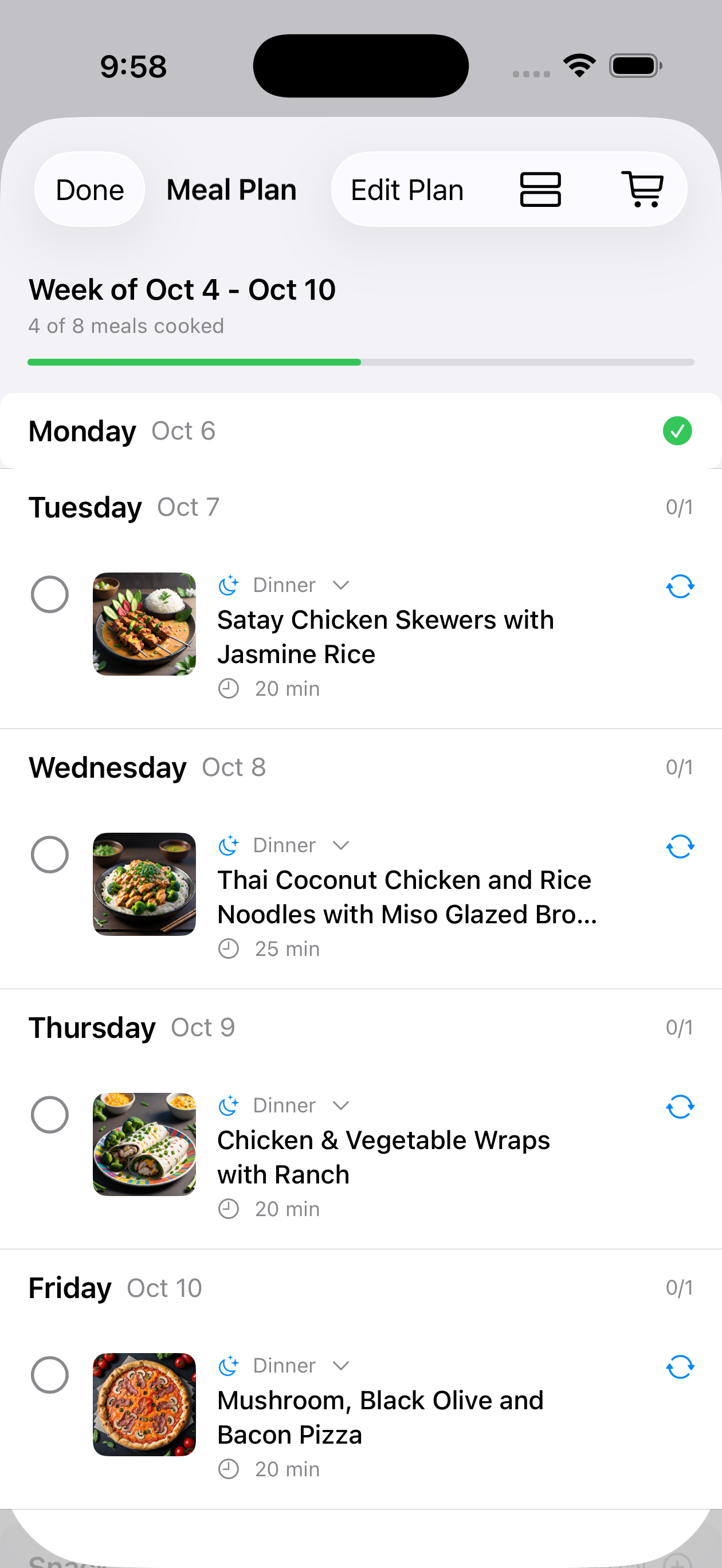
Task: Refresh the Friday pizza meal suggestion
Action: point(680,1367)
